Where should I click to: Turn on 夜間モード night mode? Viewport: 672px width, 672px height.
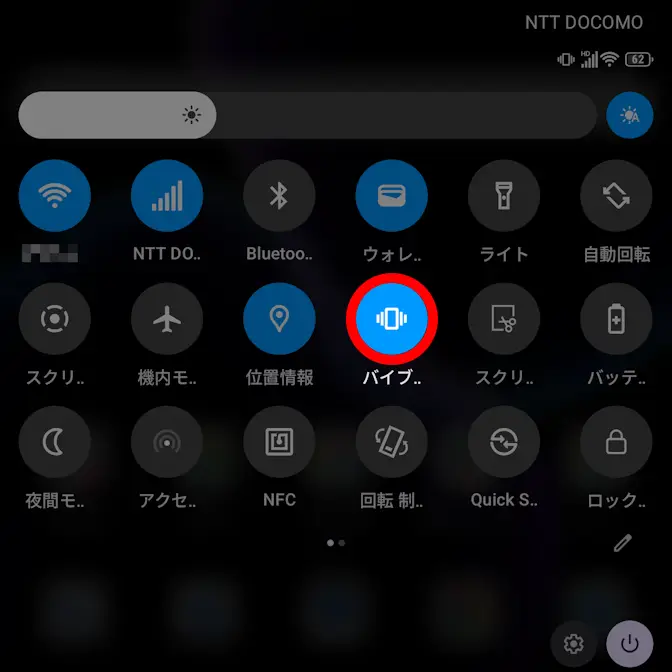(55, 442)
